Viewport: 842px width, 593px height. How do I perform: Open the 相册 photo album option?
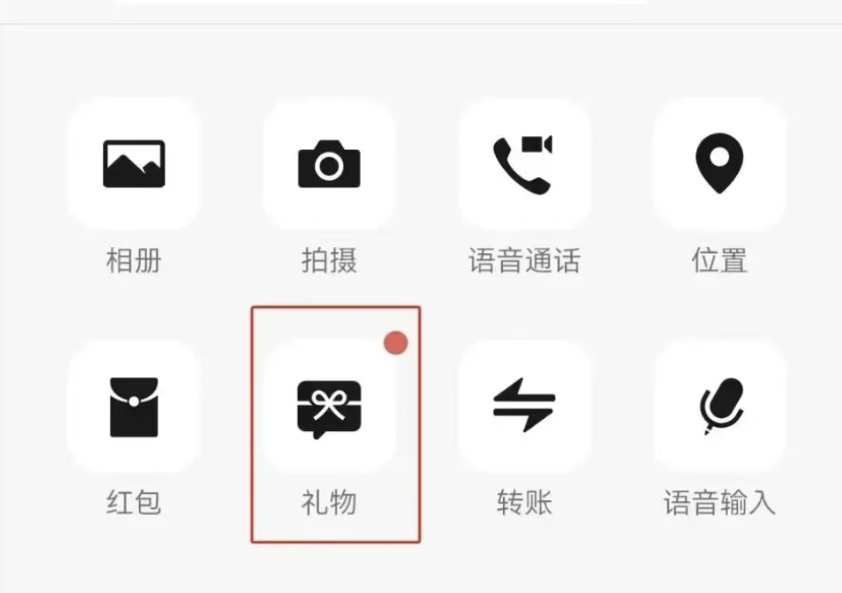[x=133, y=165]
